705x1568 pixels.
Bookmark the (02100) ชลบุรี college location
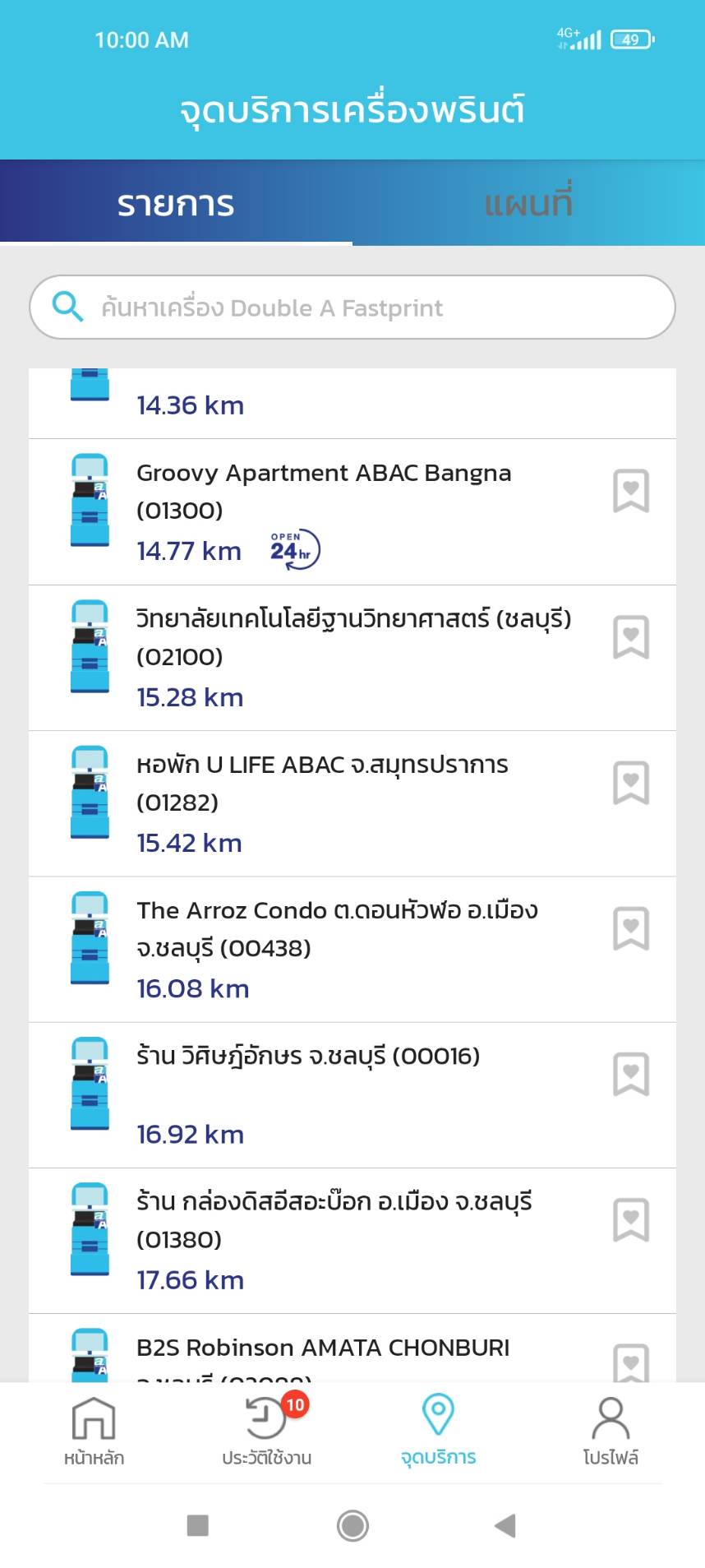click(631, 637)
